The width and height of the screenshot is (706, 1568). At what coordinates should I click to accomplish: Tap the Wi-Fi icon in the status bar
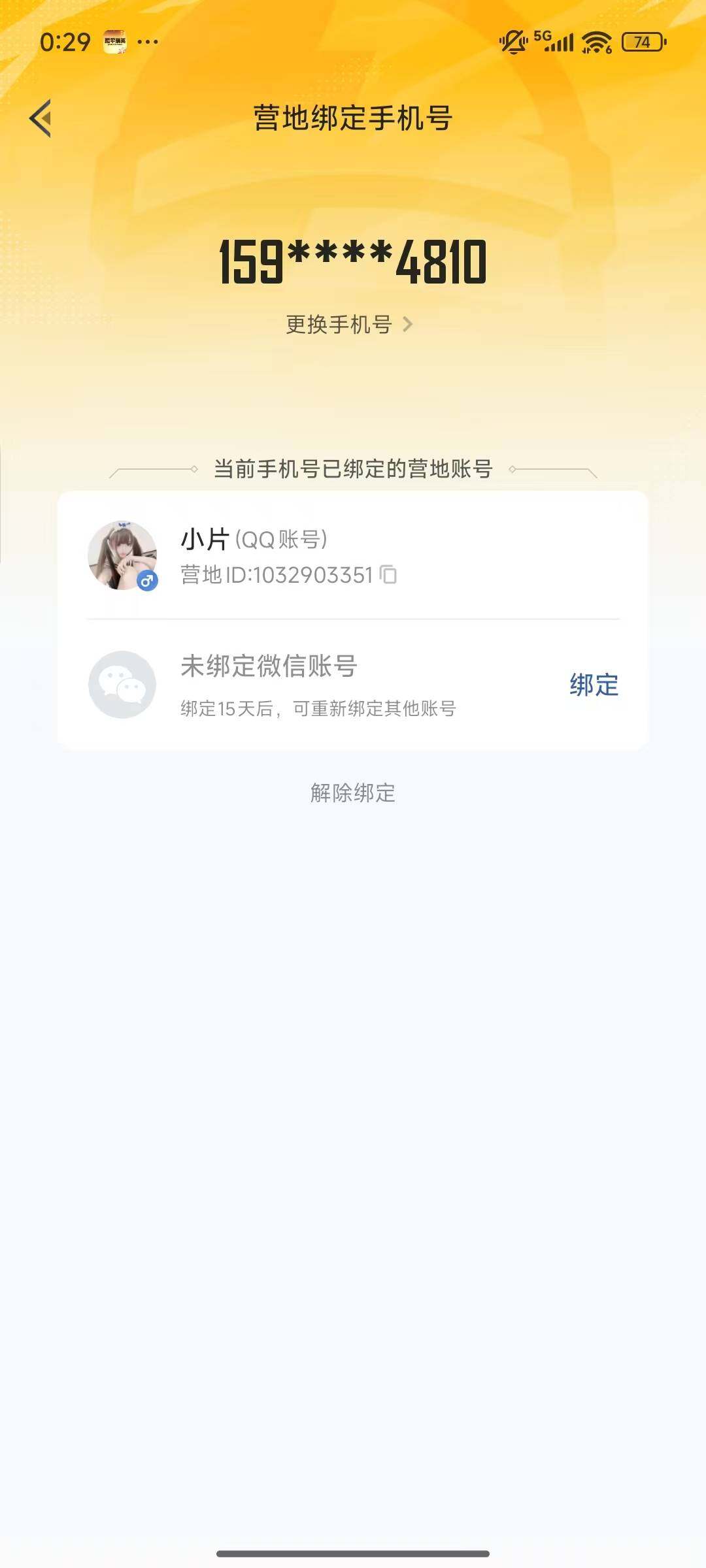(x=597, y=41)
